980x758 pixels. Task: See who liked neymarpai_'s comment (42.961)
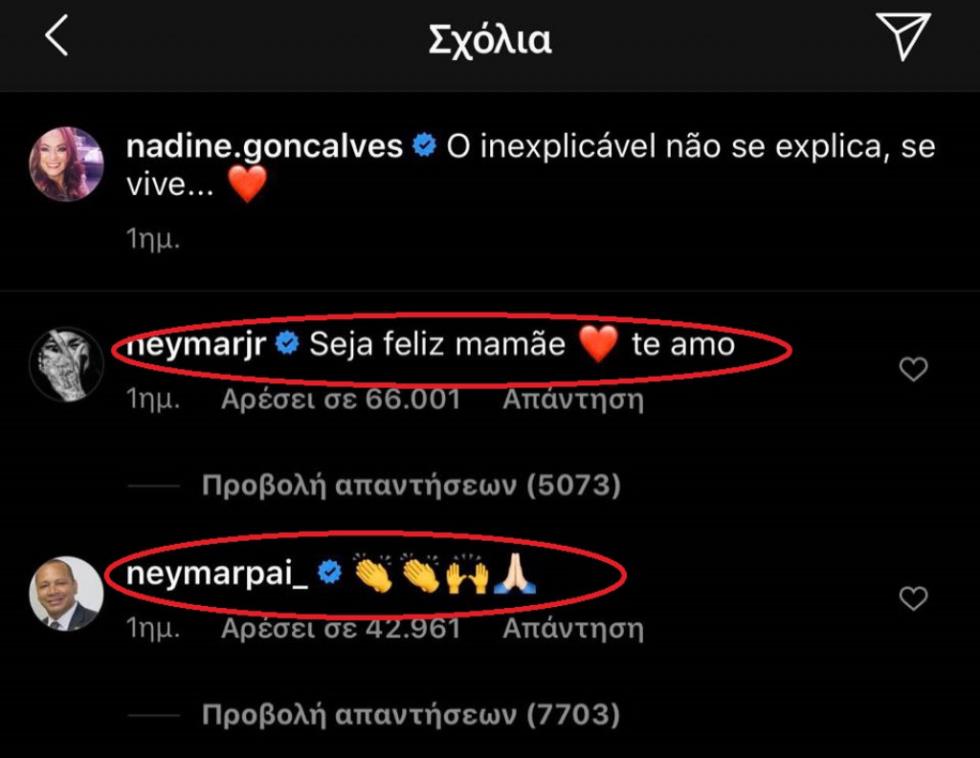341,629
